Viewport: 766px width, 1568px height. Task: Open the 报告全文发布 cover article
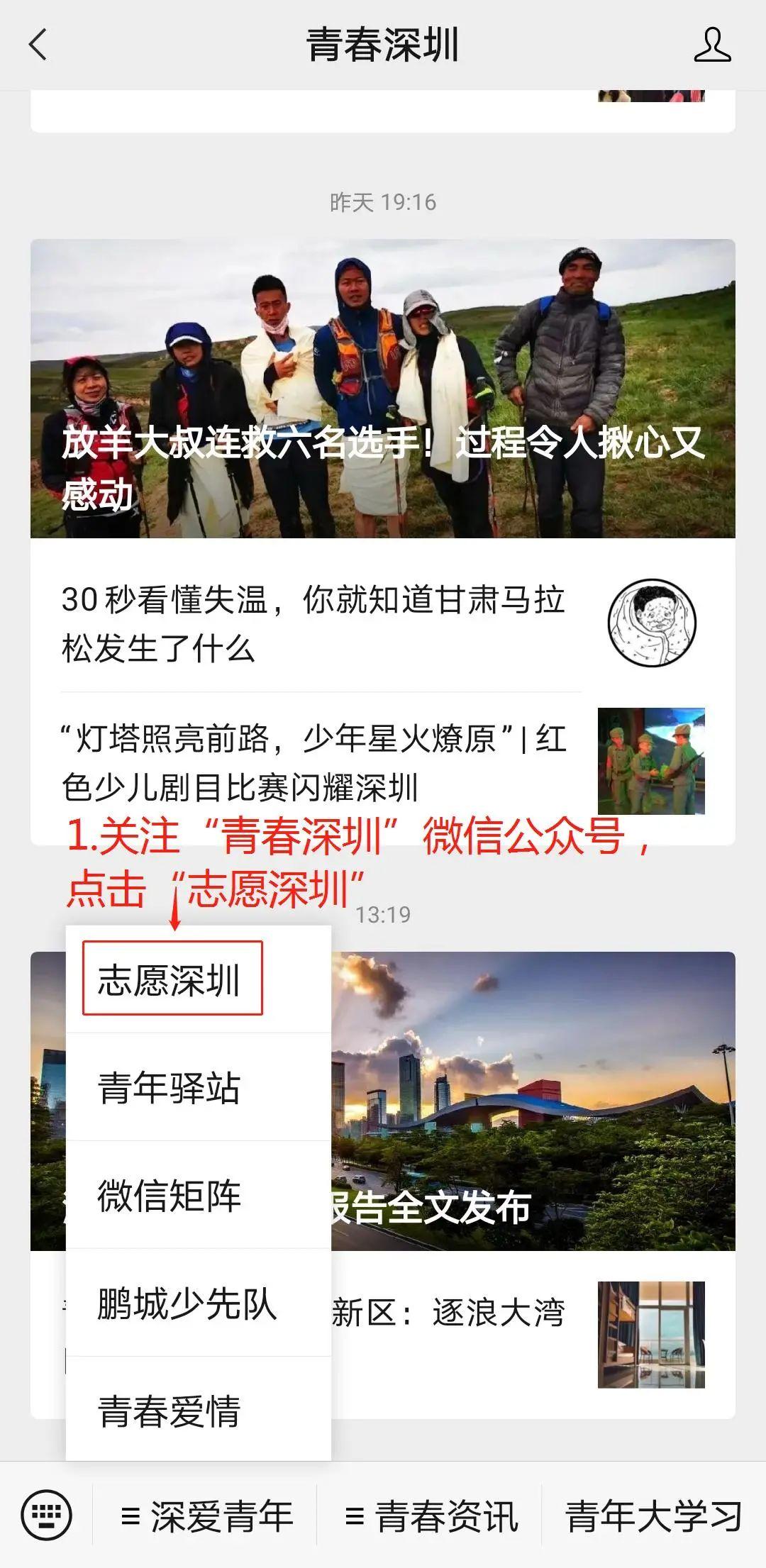[x=532, y=1101]
